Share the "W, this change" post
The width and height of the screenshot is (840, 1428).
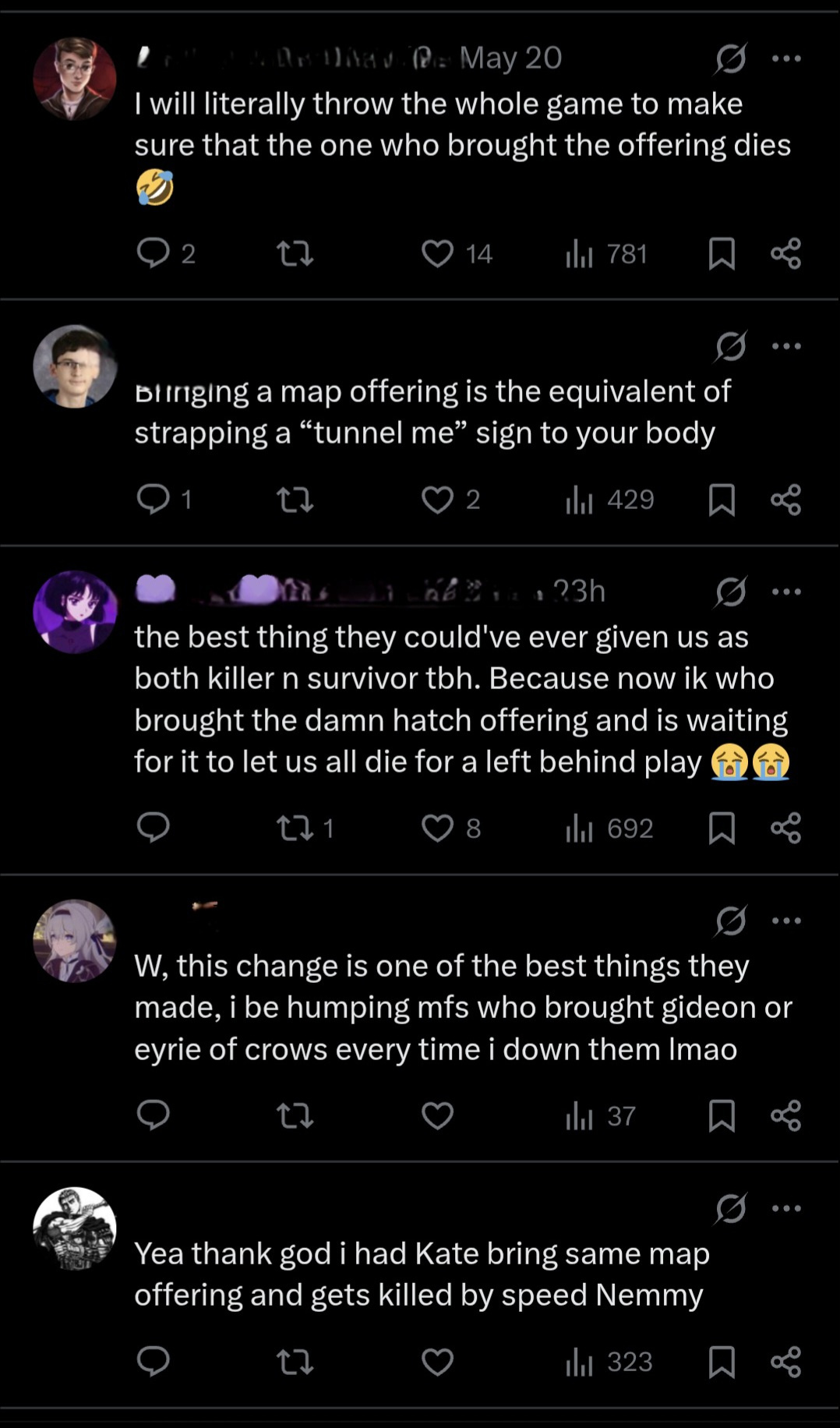785,1115
